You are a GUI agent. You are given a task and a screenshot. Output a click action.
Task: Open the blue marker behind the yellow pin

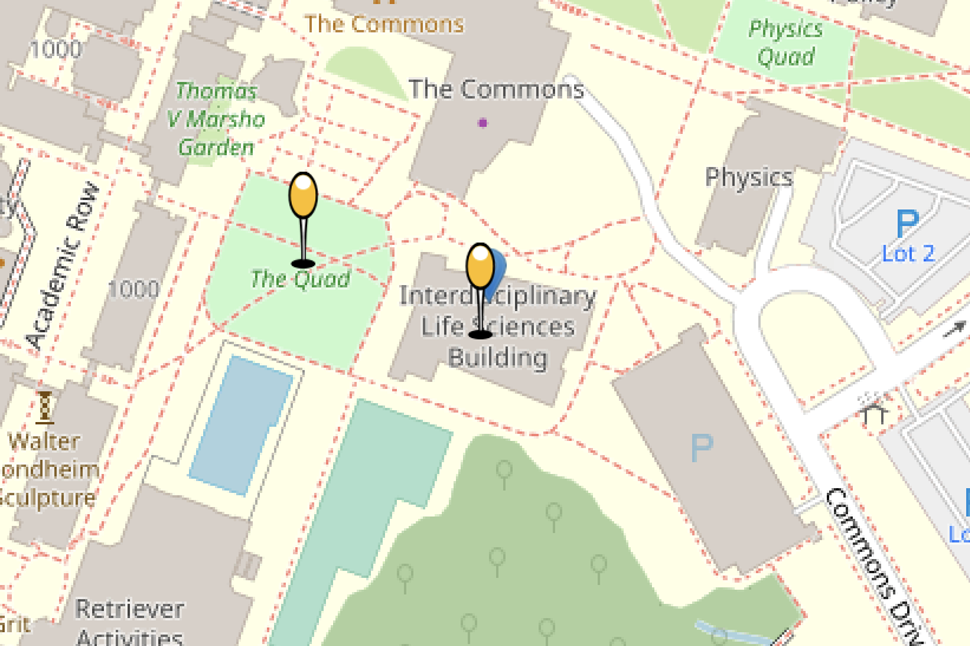pyautogui.click(x=499, y=277)
